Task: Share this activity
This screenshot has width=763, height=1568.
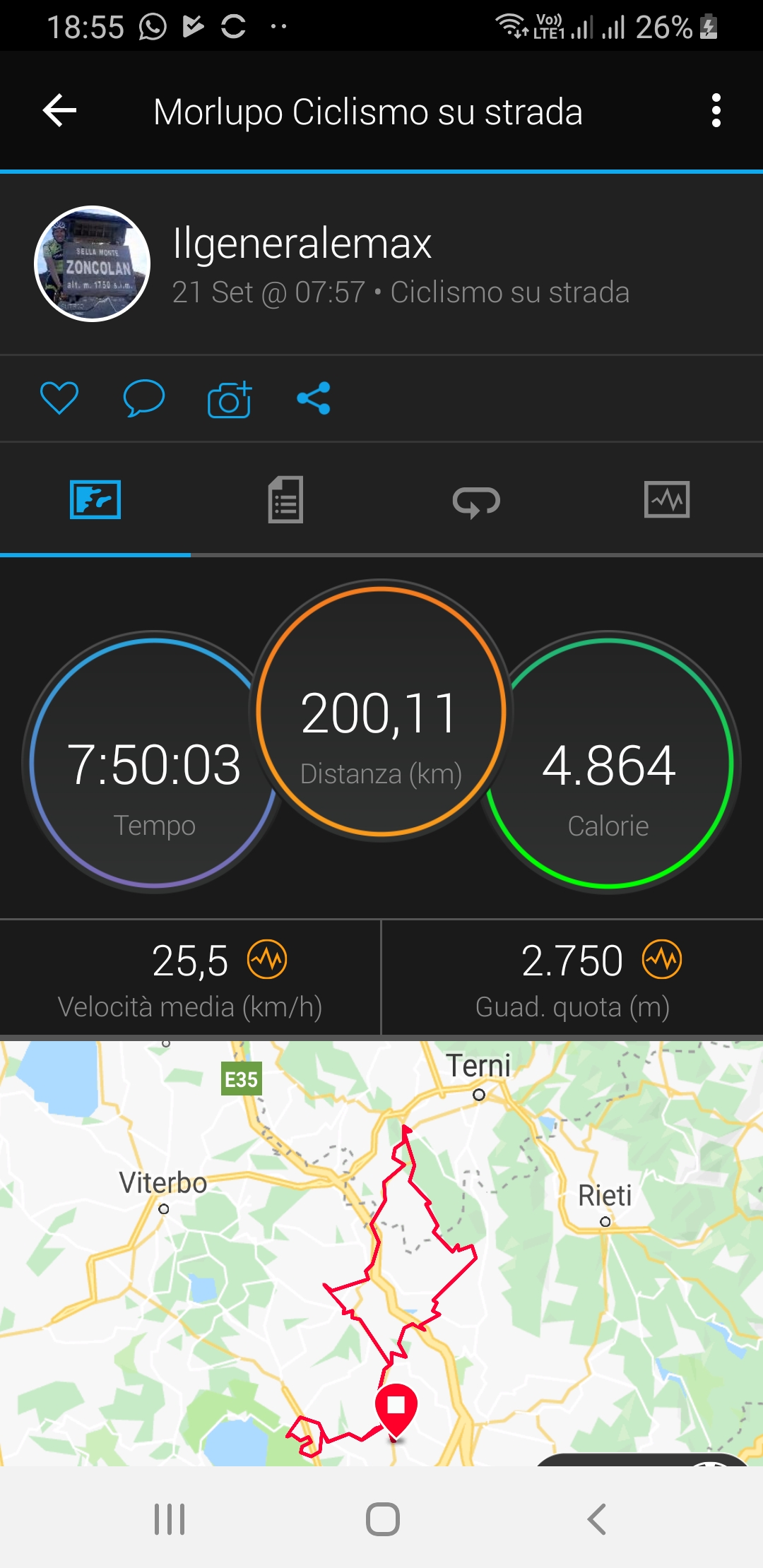Action: pos(314,398)
